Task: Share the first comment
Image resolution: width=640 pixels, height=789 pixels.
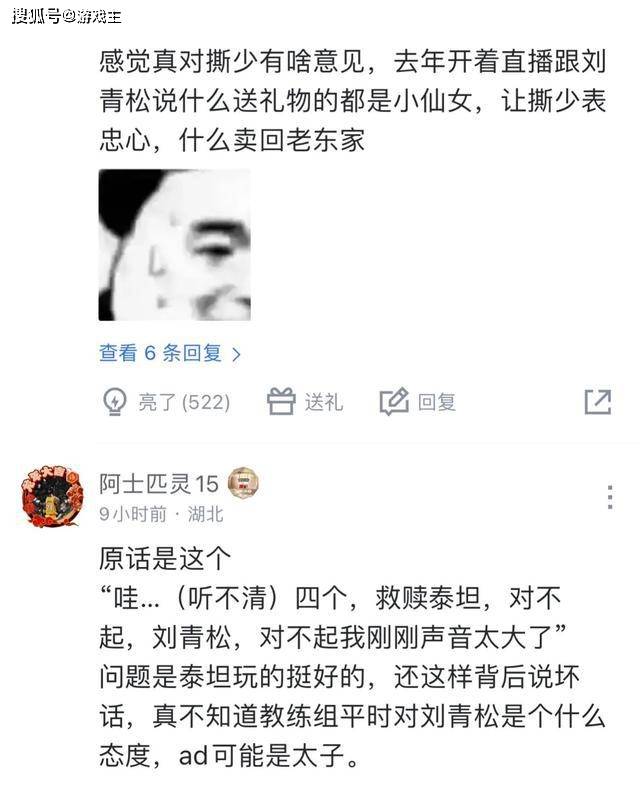Action: [597, 402]
